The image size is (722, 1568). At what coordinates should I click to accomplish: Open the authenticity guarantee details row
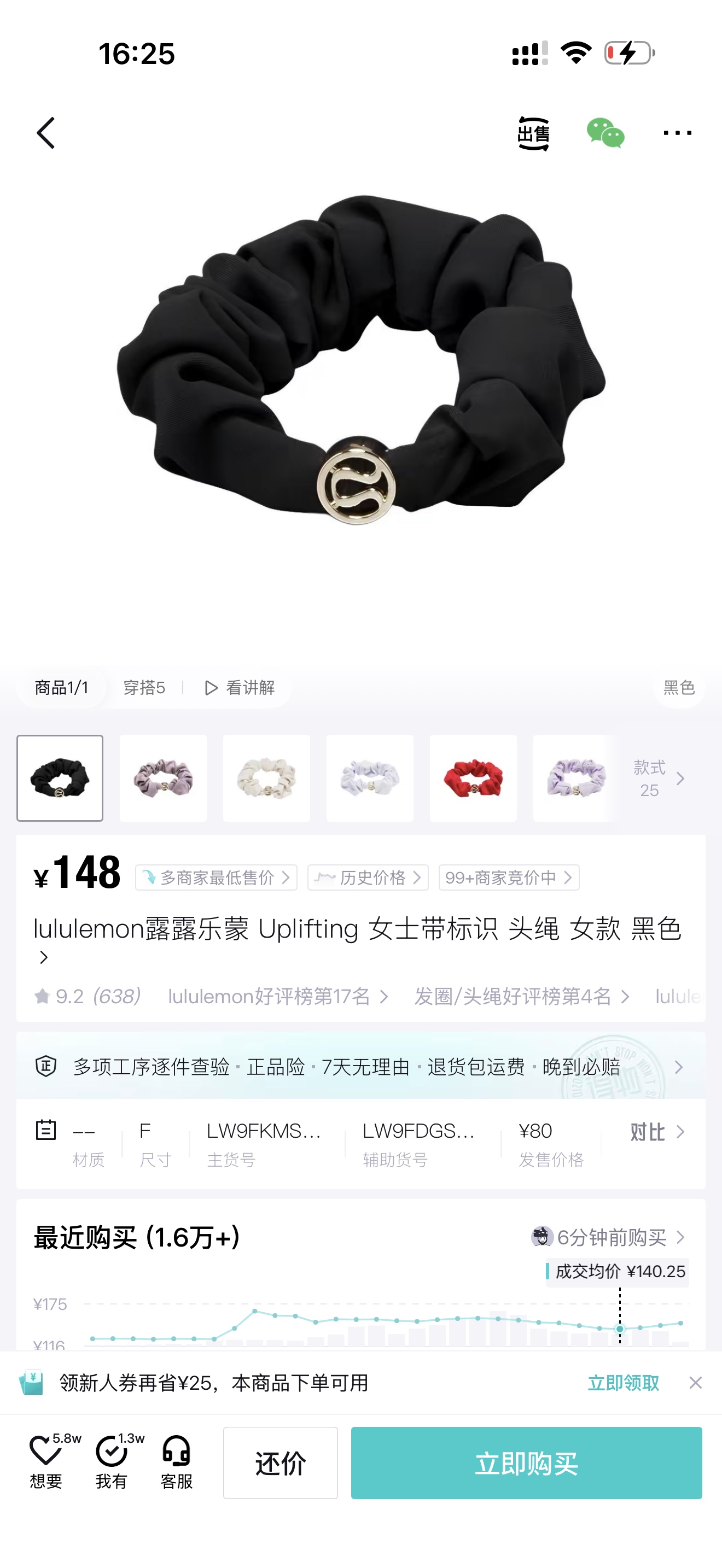360,1067
